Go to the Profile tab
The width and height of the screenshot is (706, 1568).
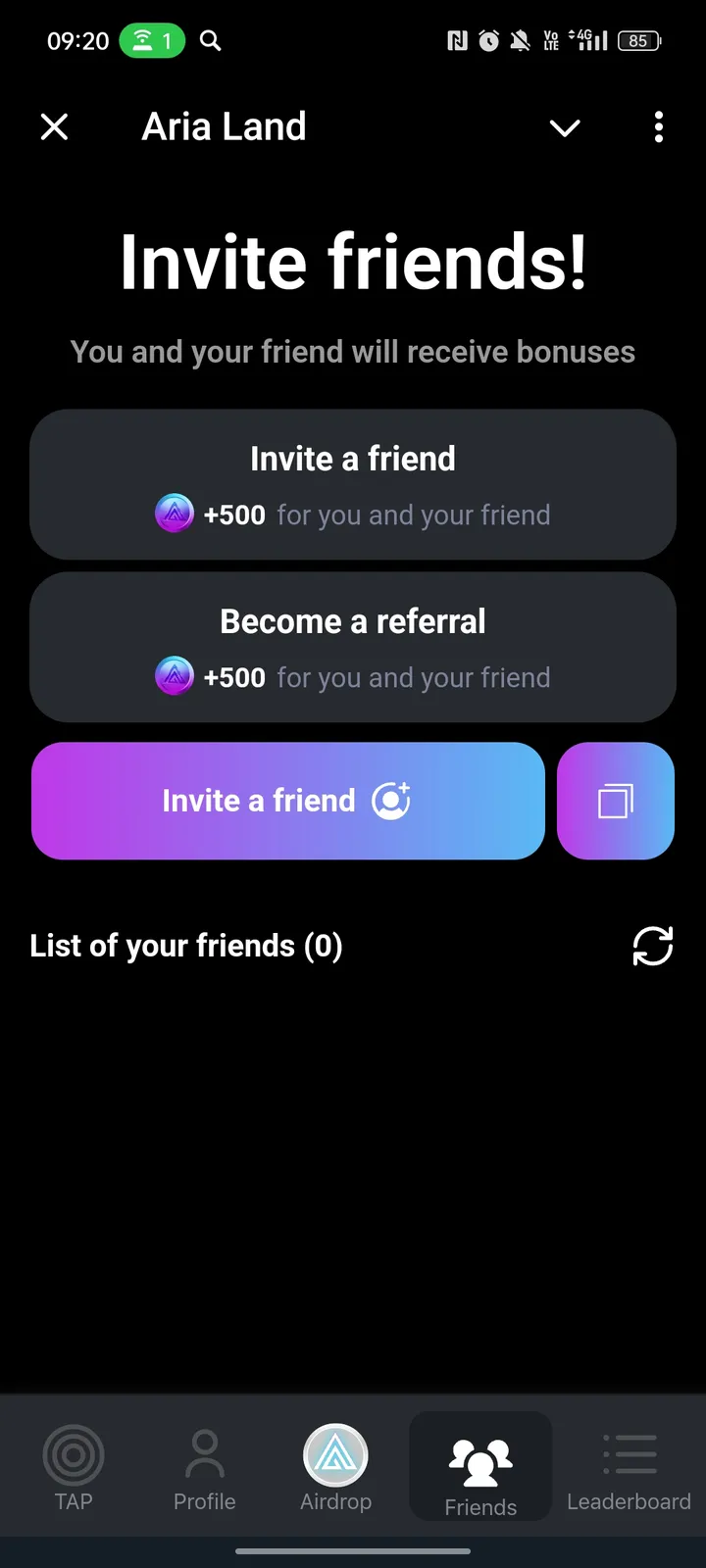[x=204, y=1467]
